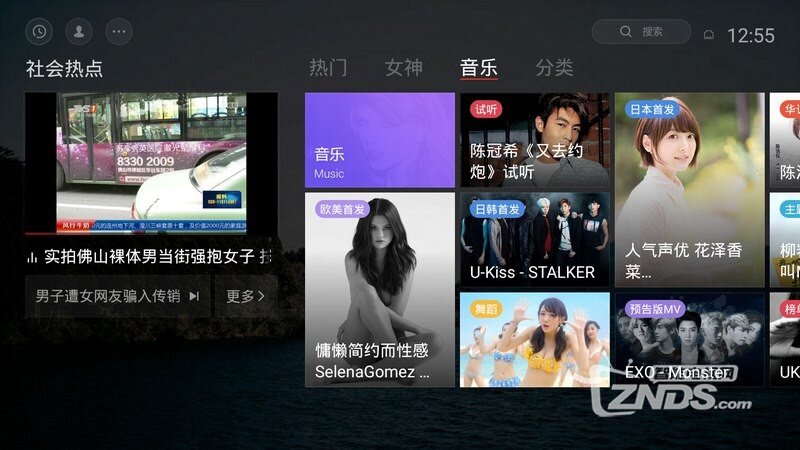Play U-Kiss - STALKER video
The height and width of the screenshot is (450, 800).
pos(535,240)
